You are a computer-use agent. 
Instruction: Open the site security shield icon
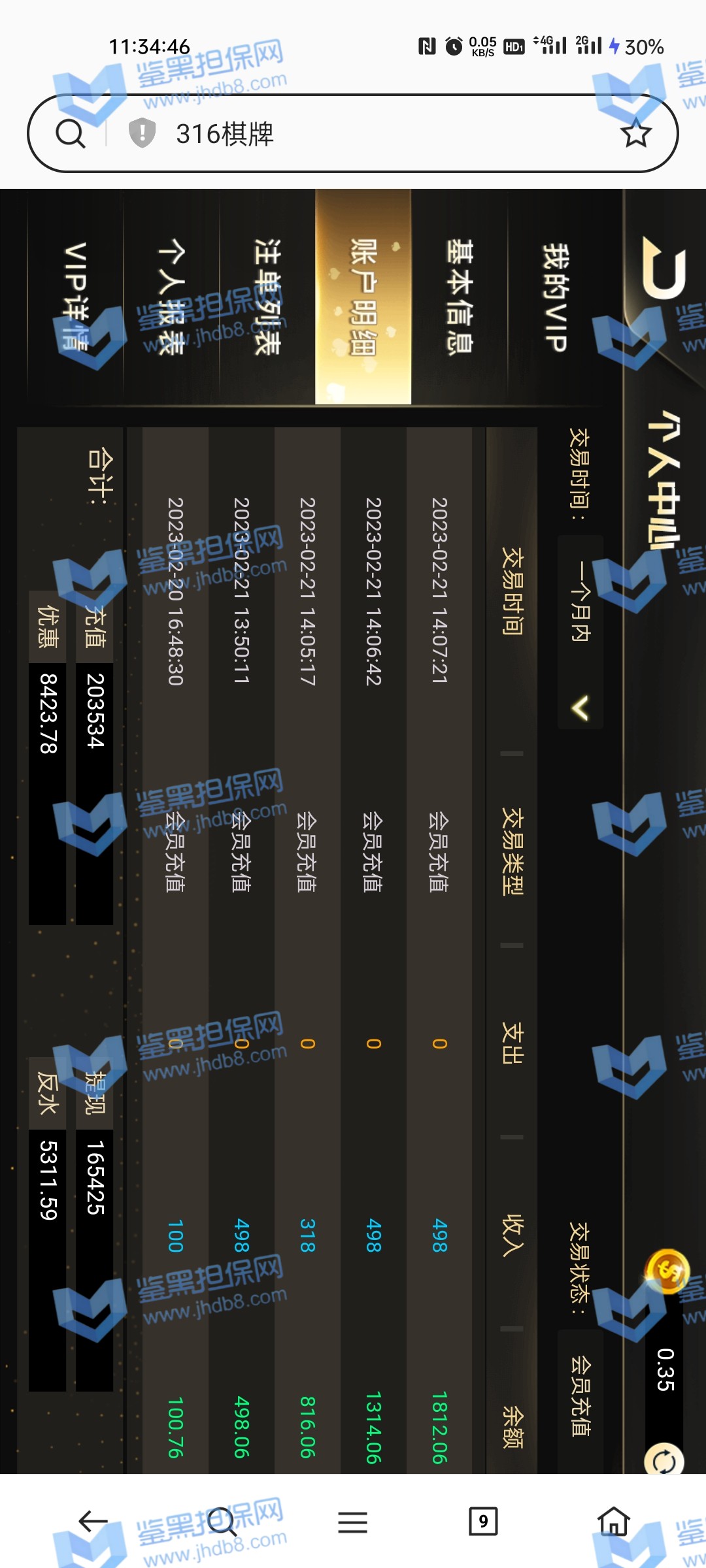pyautogui.click(x=142, y=133)
